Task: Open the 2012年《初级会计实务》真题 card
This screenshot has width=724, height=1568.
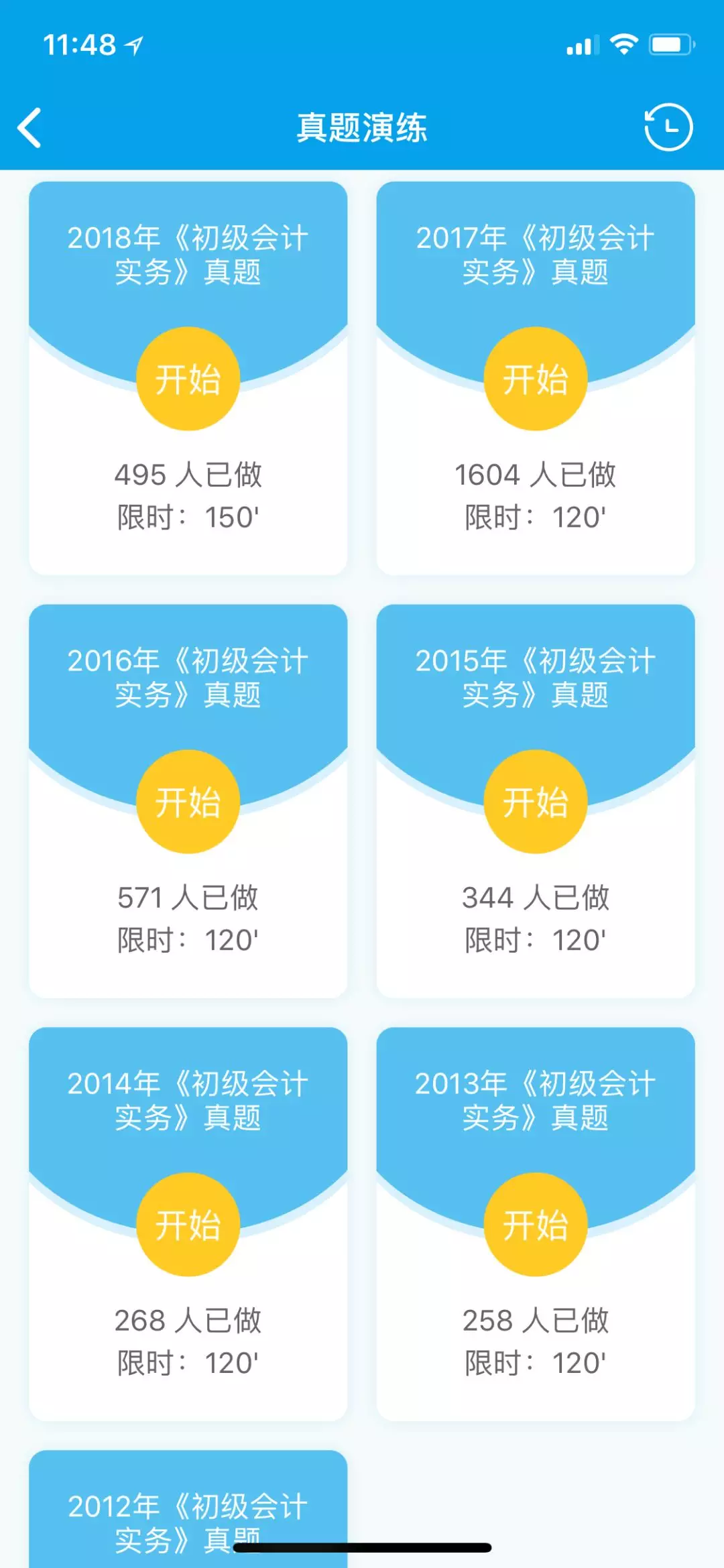Action: coord(188,1510)
